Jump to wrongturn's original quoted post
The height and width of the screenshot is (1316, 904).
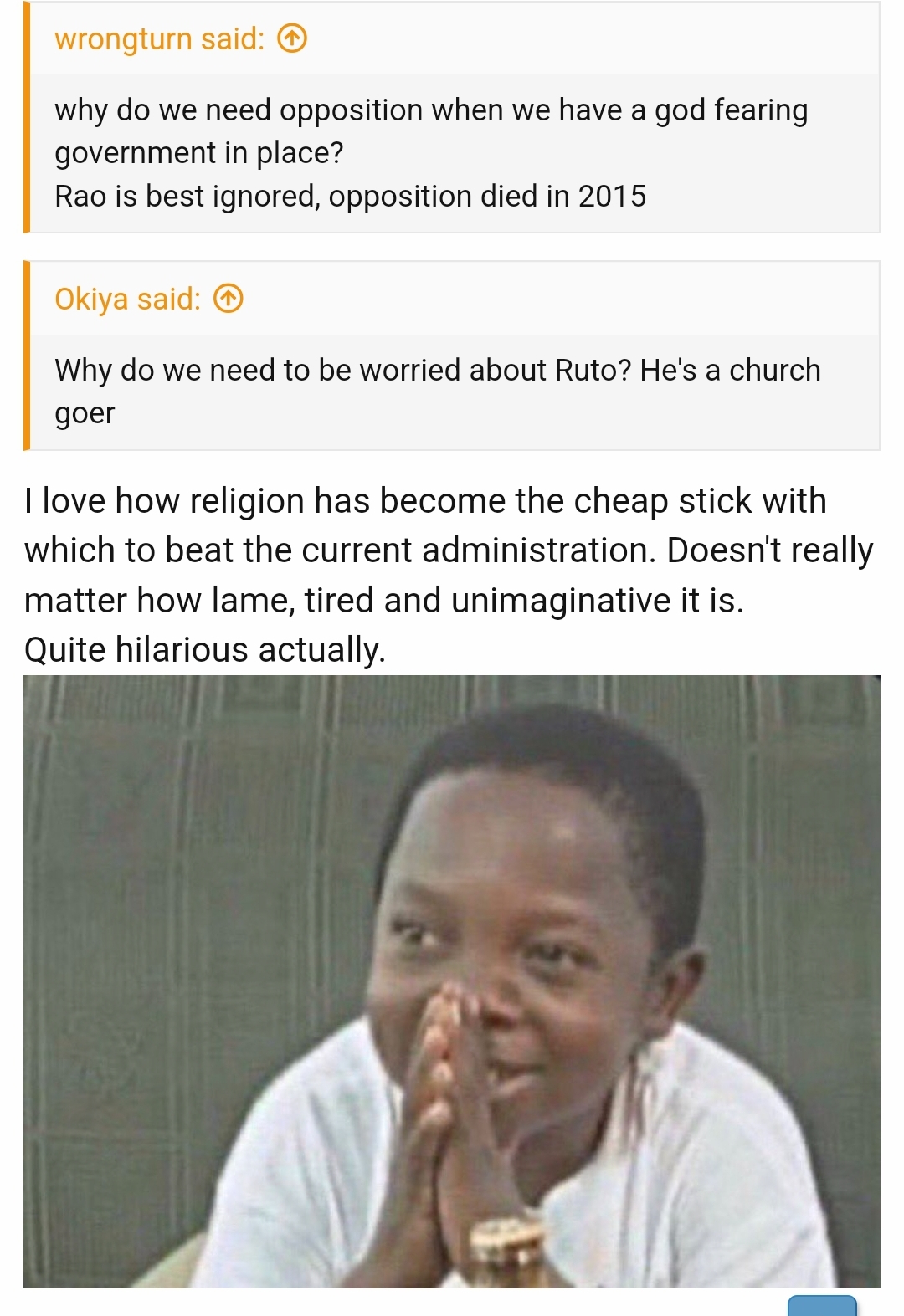[x=291, y=38]
